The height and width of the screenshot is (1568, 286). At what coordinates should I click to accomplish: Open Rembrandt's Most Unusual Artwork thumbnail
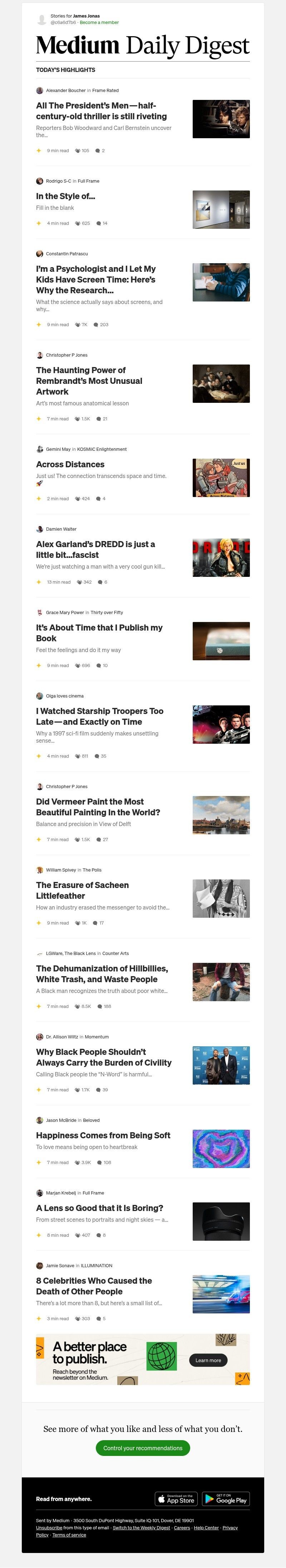[x=221, y=383]
